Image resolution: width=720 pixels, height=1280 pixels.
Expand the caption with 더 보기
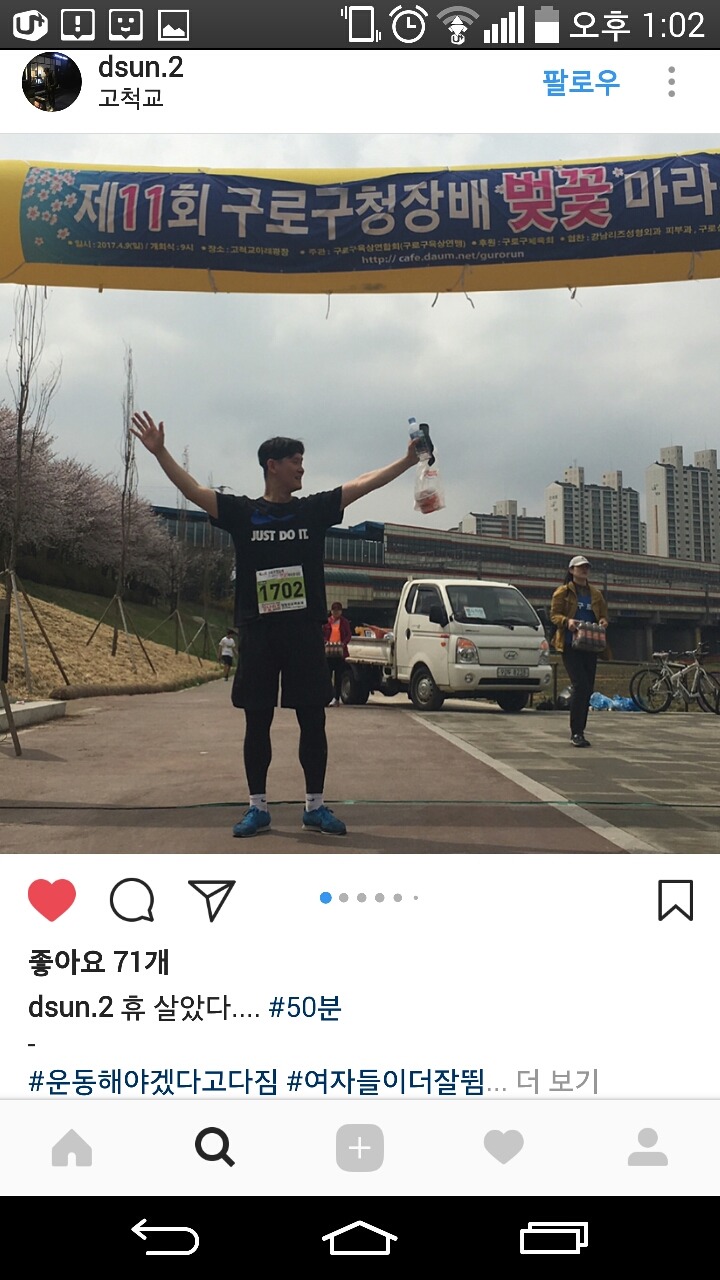pyautogui.click(x=557, y=1081)
